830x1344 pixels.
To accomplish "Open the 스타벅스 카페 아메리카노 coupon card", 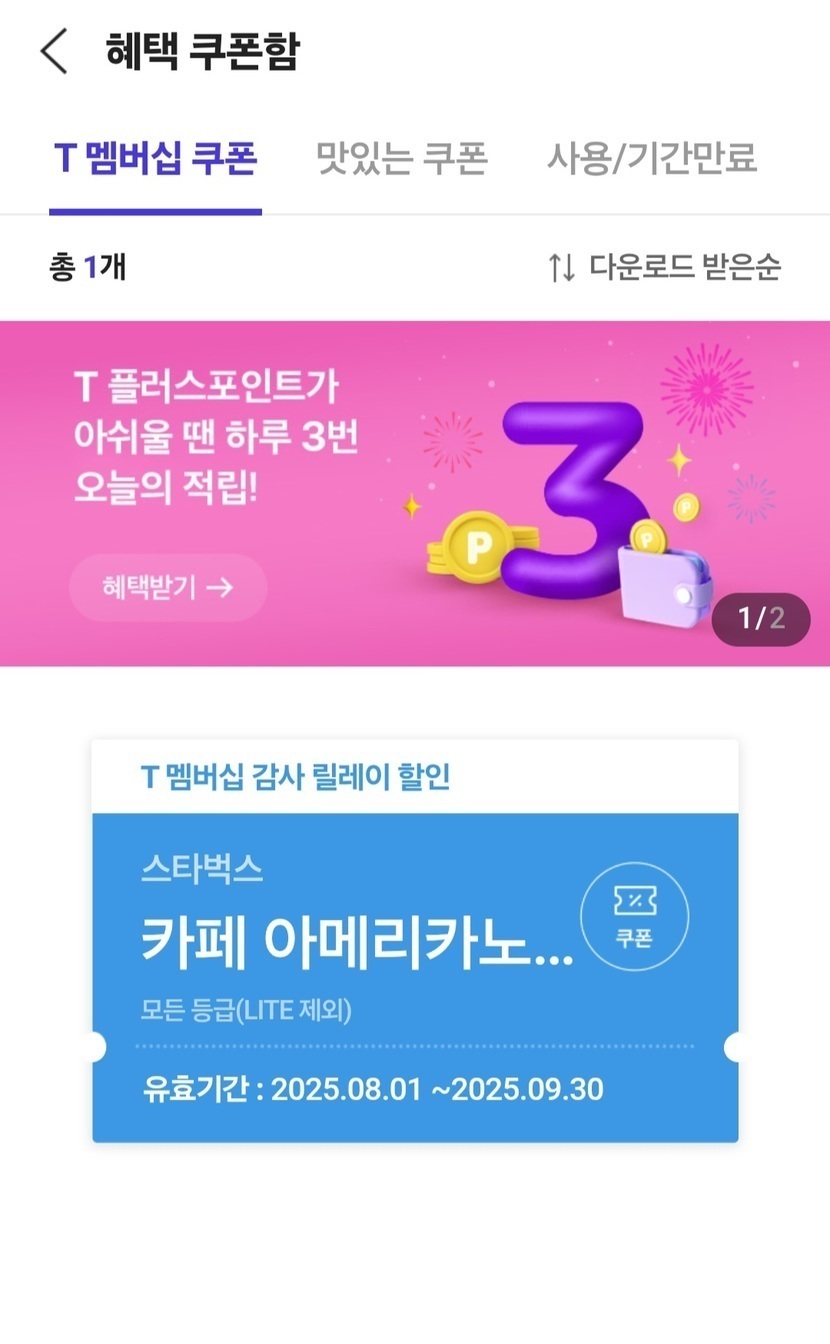I will pyautogui.click(x=415, y=940).
